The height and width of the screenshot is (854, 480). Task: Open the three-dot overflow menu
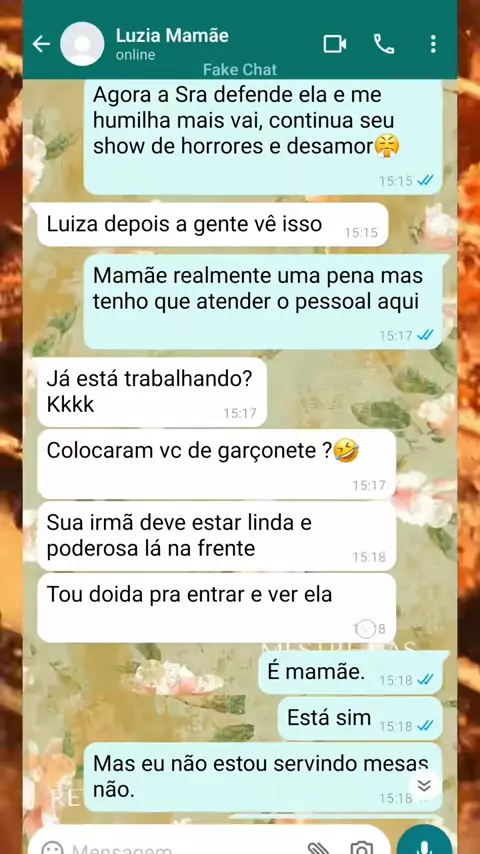(433, 44)
